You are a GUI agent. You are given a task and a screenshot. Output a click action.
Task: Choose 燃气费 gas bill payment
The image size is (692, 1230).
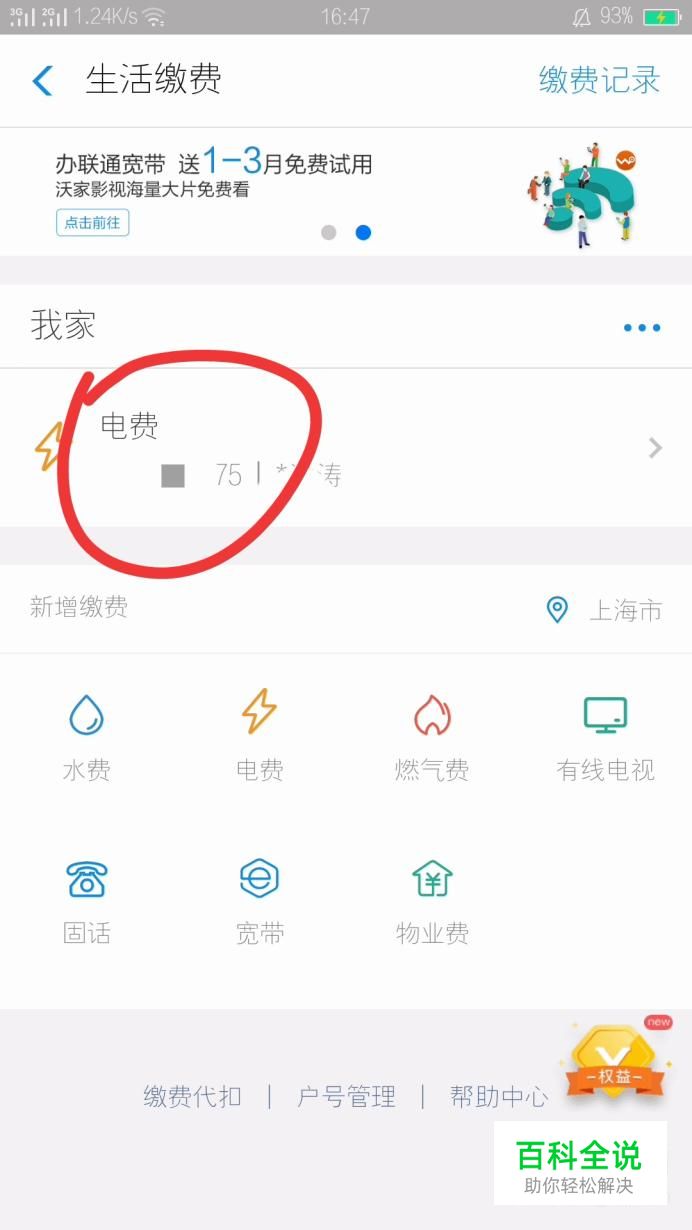pos(432,738)
